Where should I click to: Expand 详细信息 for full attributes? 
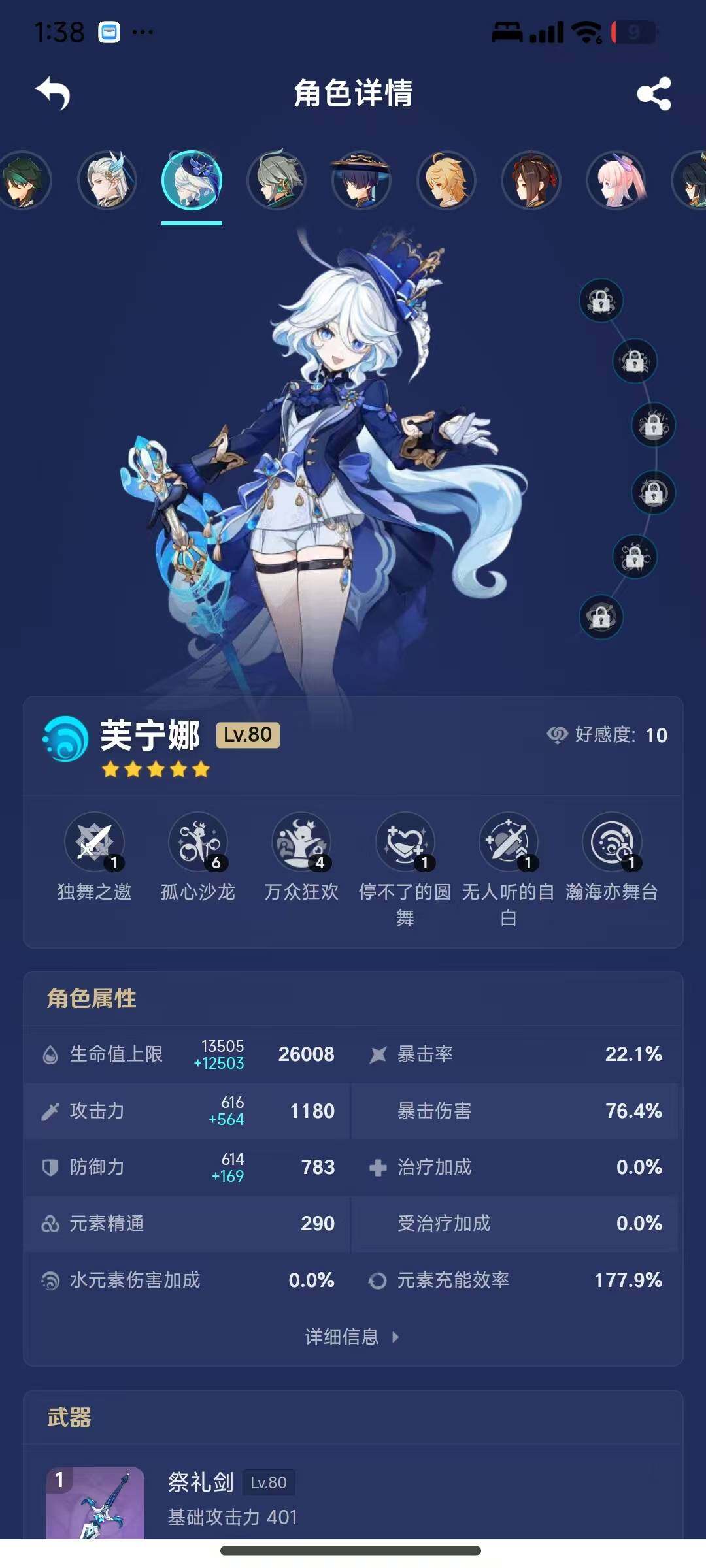coord(352,1337)
